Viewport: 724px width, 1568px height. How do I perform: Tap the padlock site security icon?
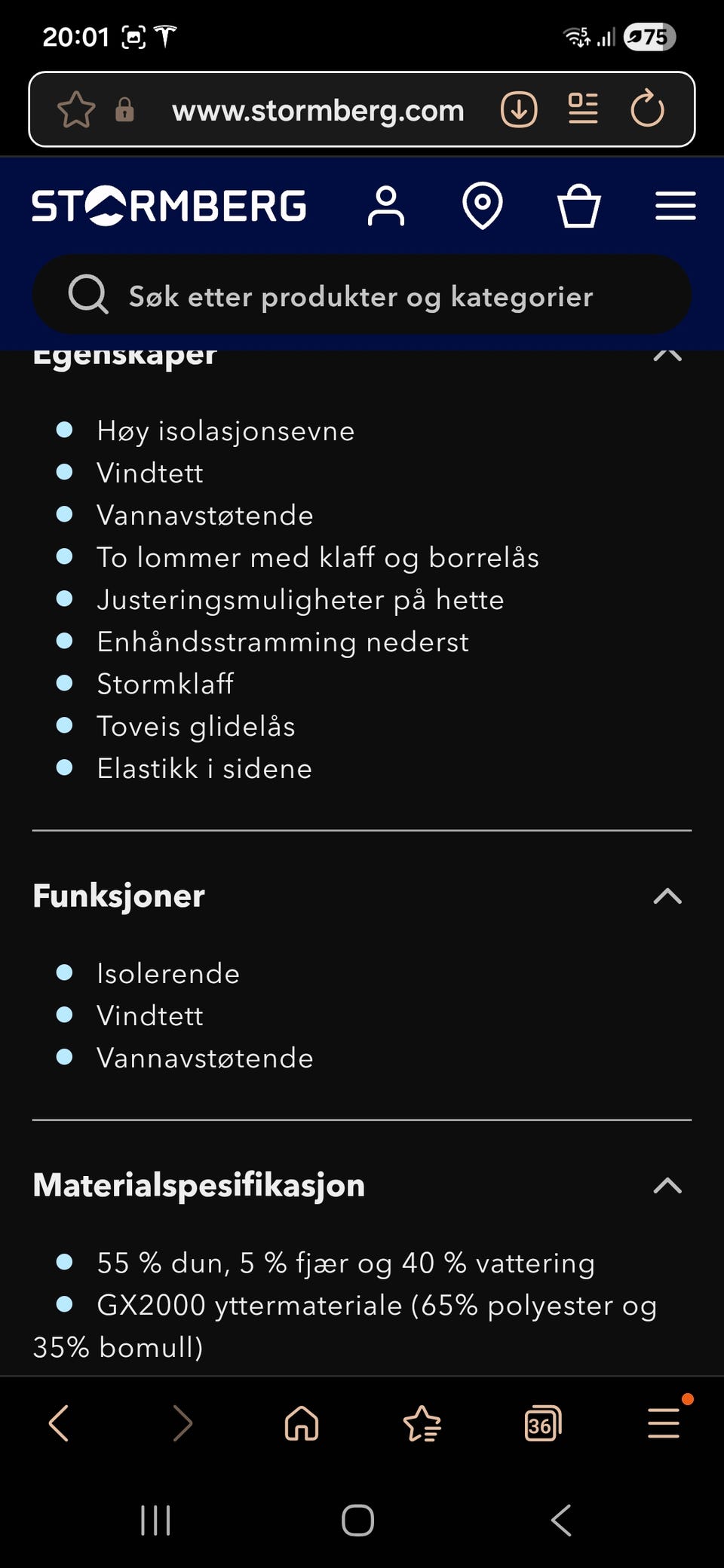pyautogui.click(x=127, y=109)
